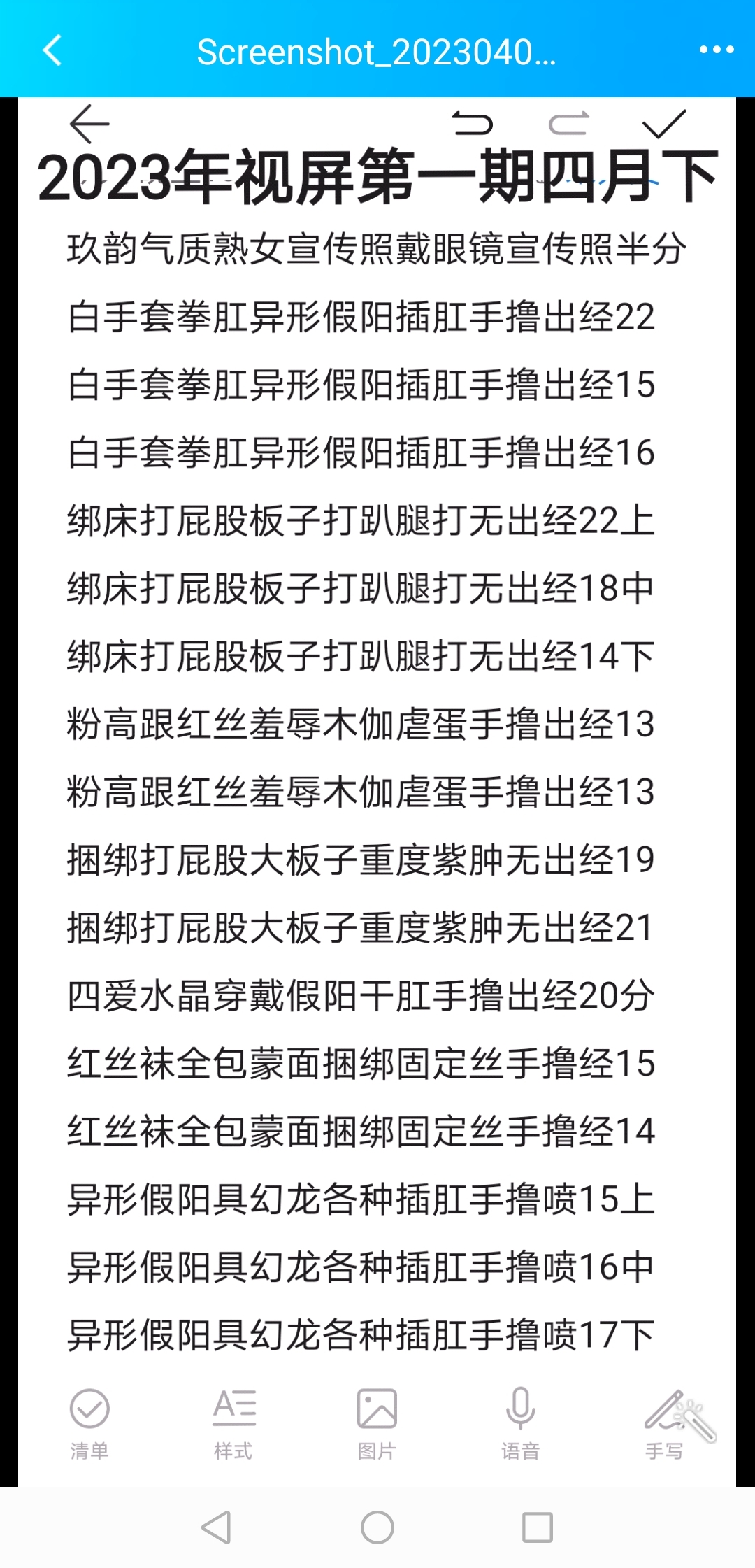Go back from the screenshot viewer
755x1568 pixels.
click(52, 50)
